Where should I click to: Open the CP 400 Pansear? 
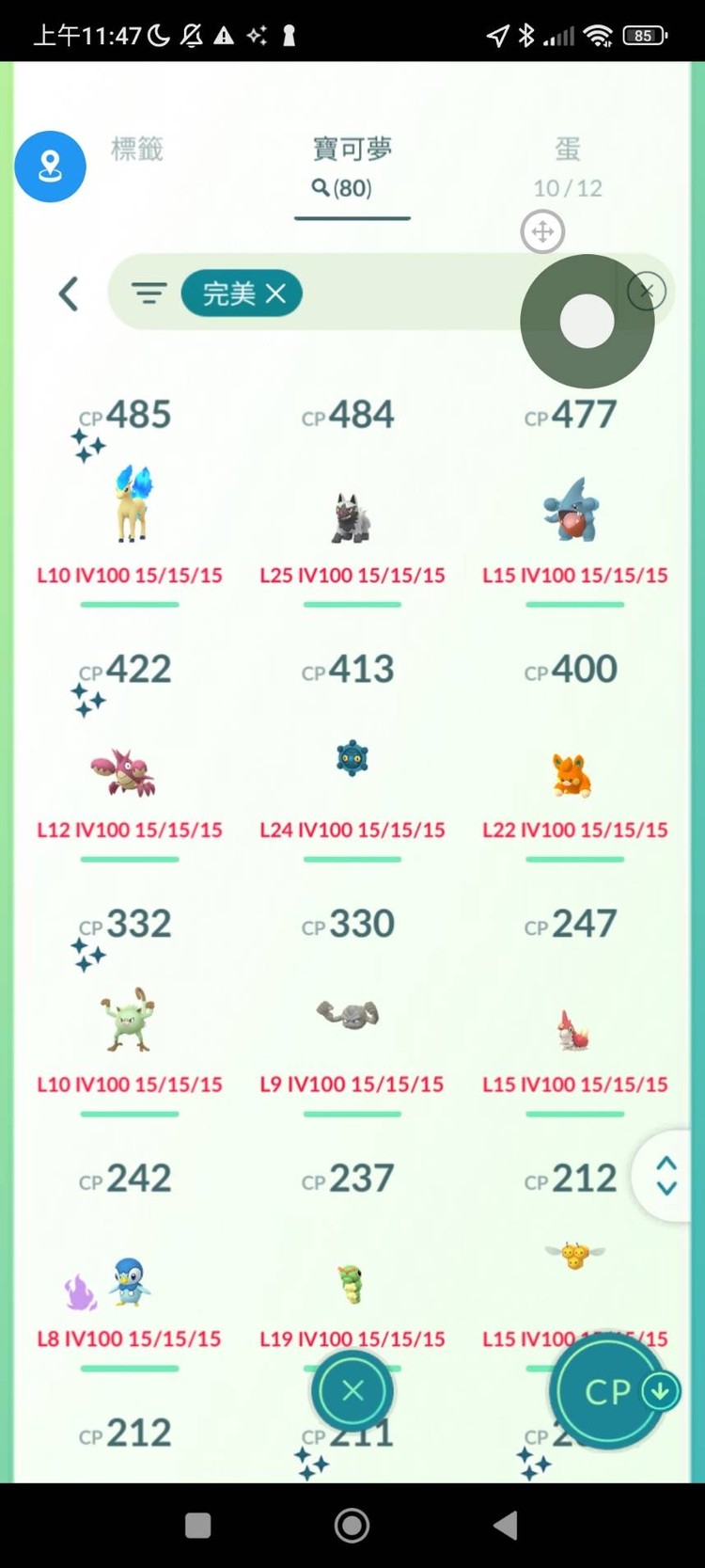pyautogui.click(x=573, y=771)
